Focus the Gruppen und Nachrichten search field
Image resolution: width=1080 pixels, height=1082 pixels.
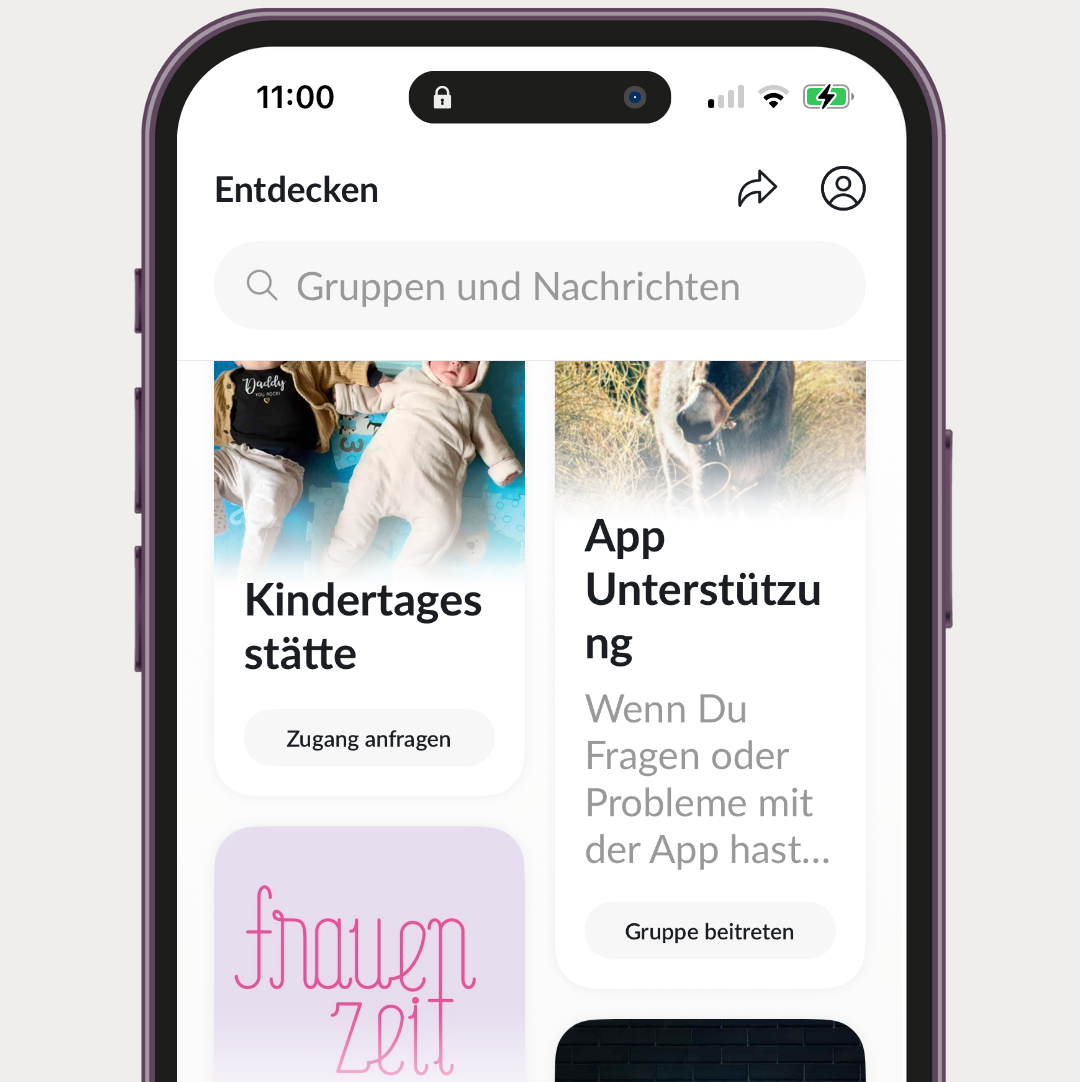click(x=540, y=287)
